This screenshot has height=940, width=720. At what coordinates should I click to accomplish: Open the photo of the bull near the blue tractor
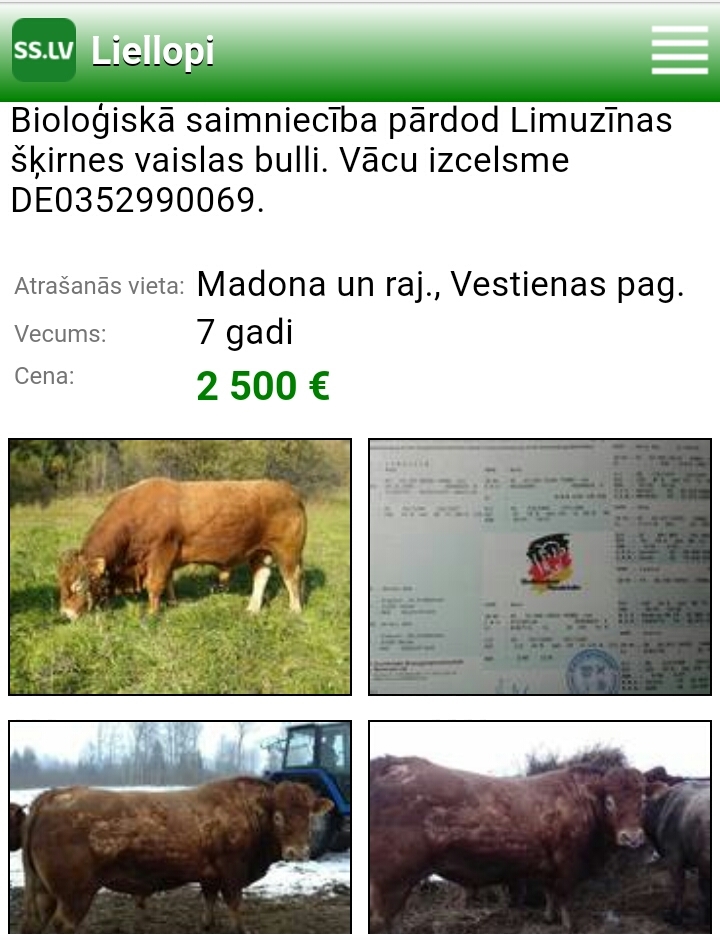coord(180,826)
